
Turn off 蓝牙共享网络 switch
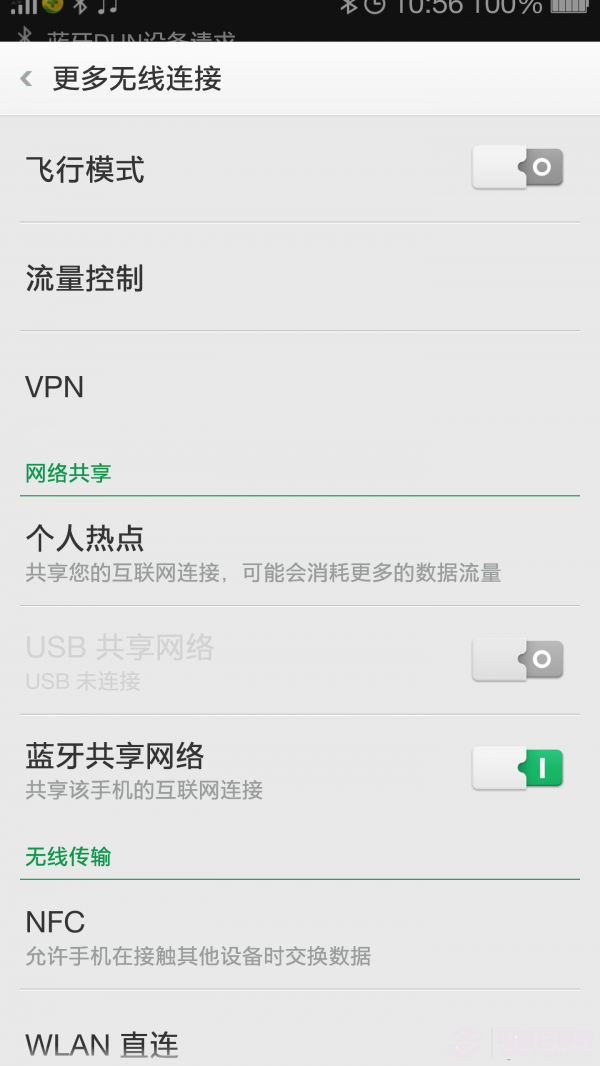[x=518, y=768]
